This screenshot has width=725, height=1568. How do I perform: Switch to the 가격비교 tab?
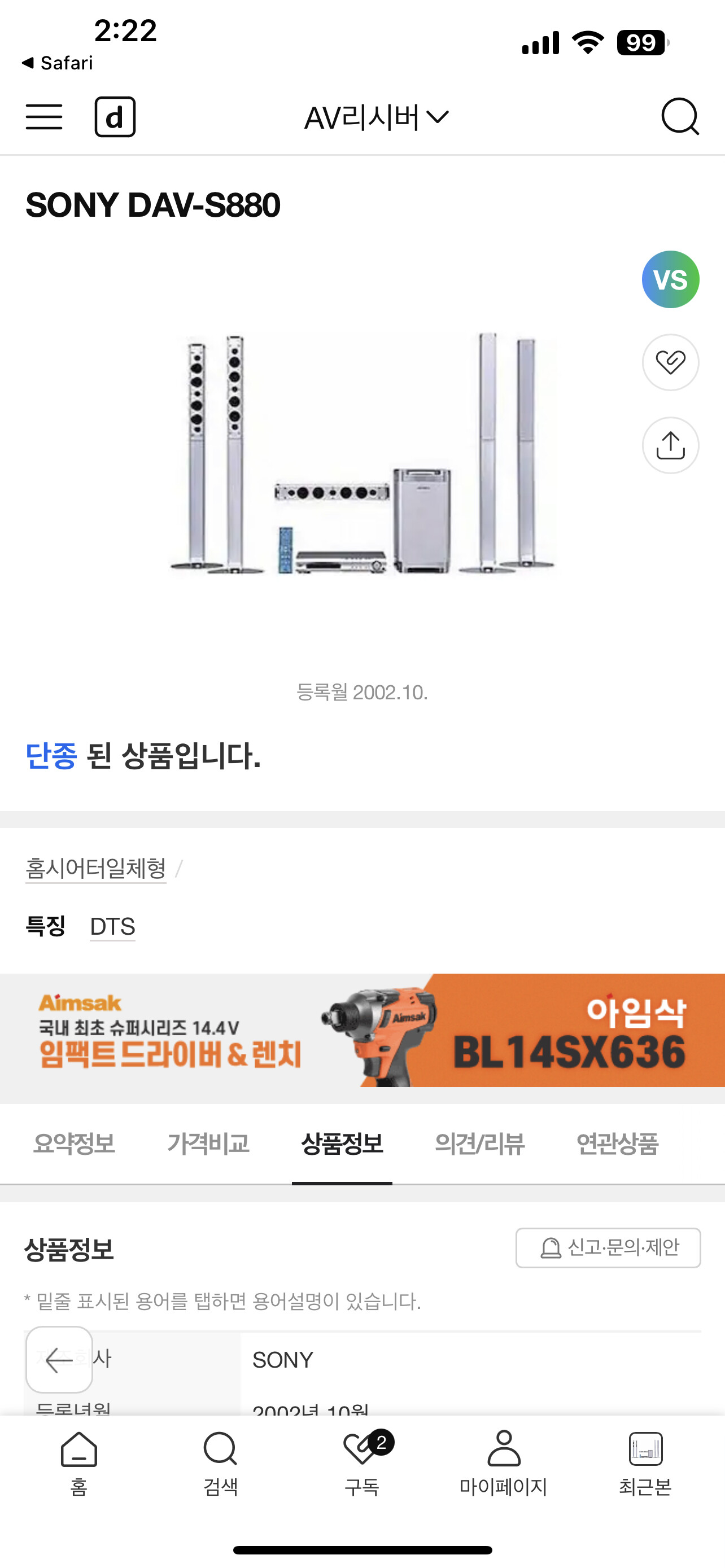[208, 1144]
